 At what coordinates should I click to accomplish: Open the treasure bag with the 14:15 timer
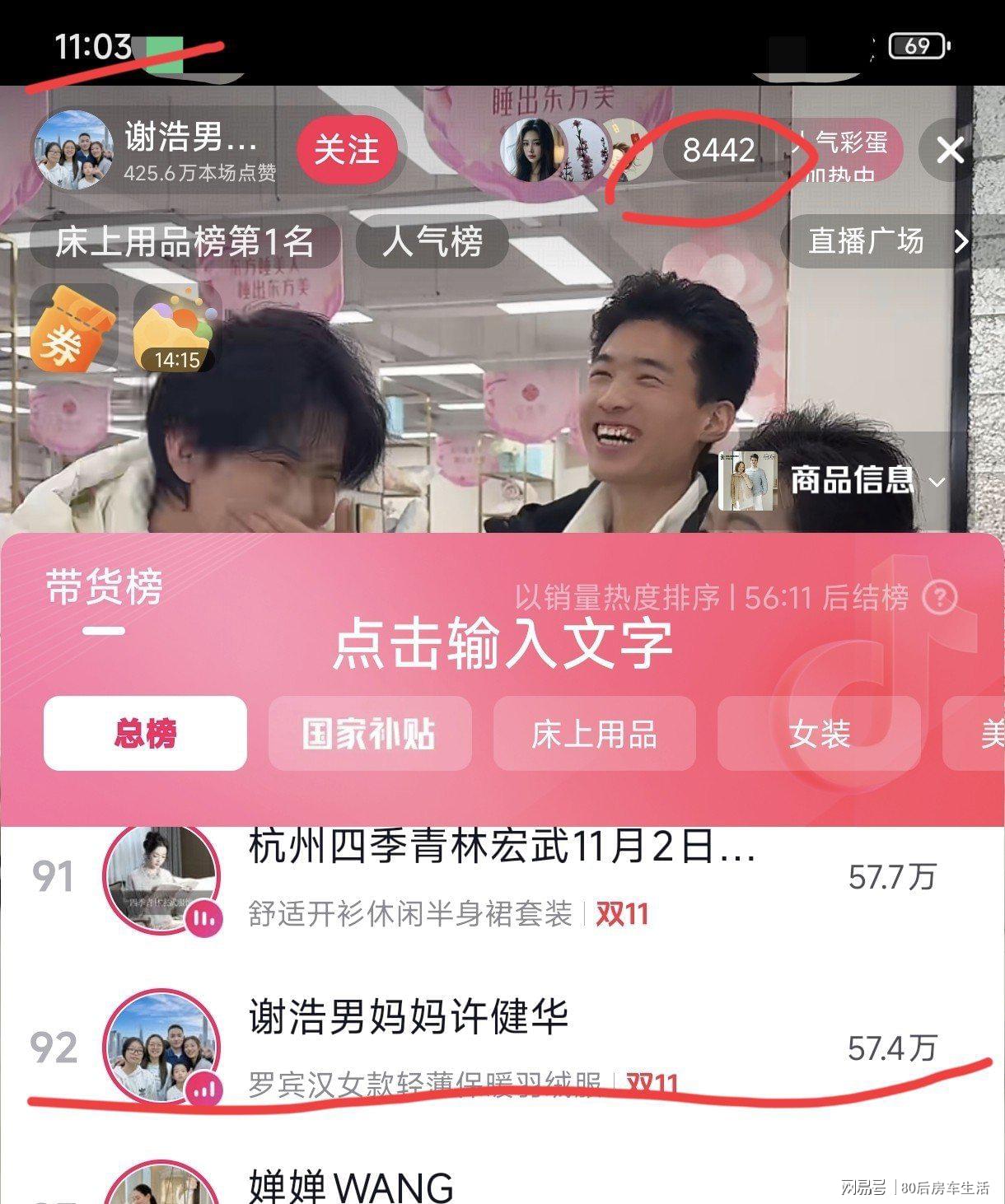[x=176, y=329]
